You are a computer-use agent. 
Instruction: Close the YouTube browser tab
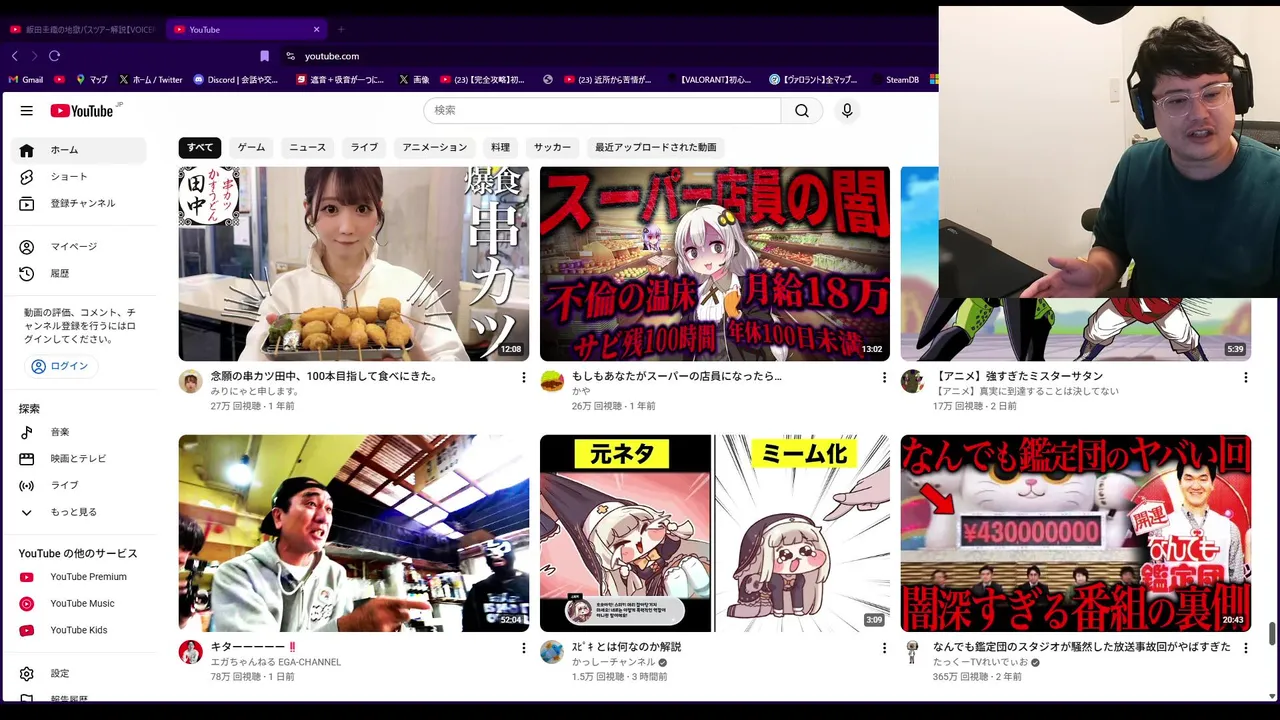click(317, 29)
